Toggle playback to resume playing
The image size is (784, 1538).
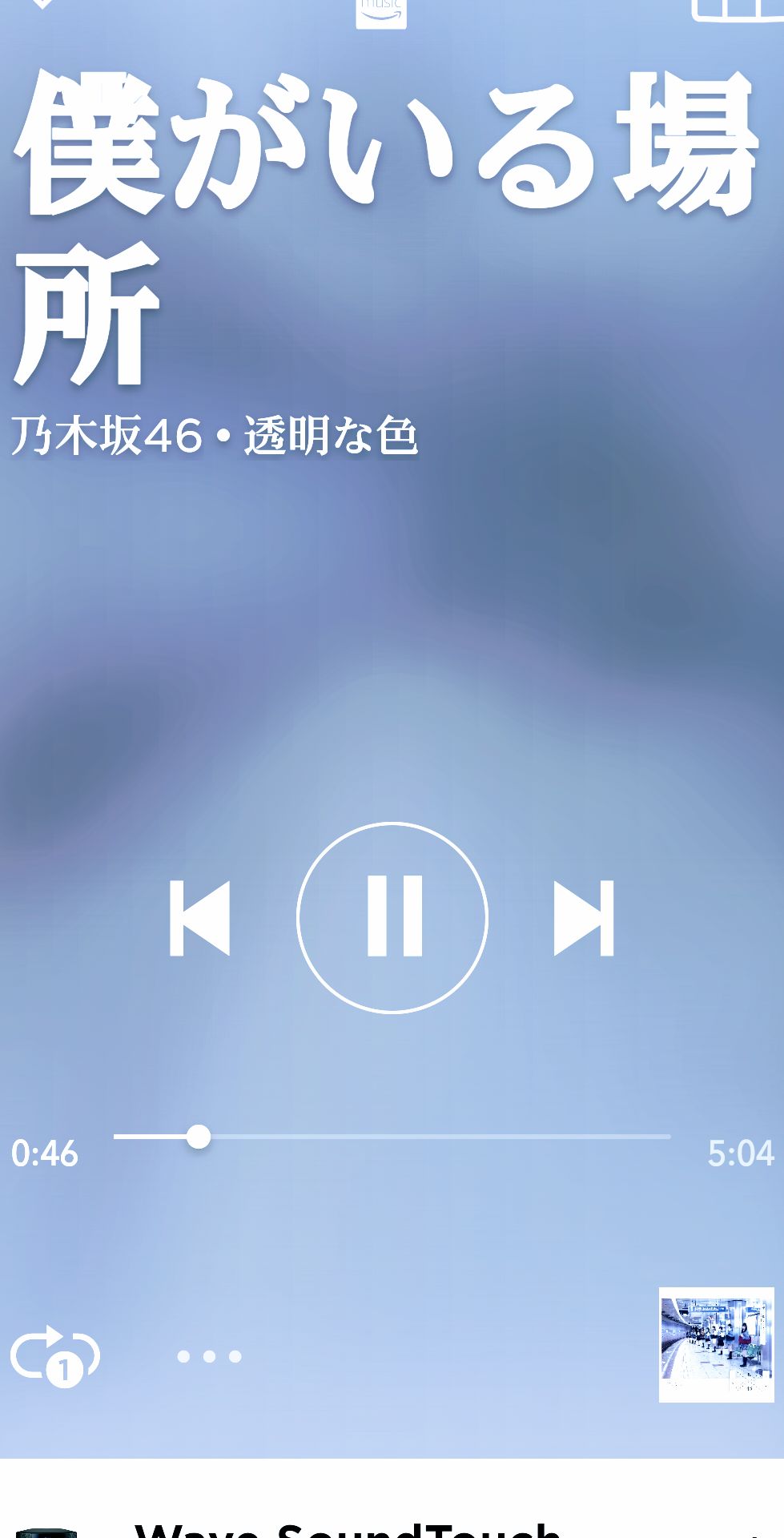coord(392,920)
